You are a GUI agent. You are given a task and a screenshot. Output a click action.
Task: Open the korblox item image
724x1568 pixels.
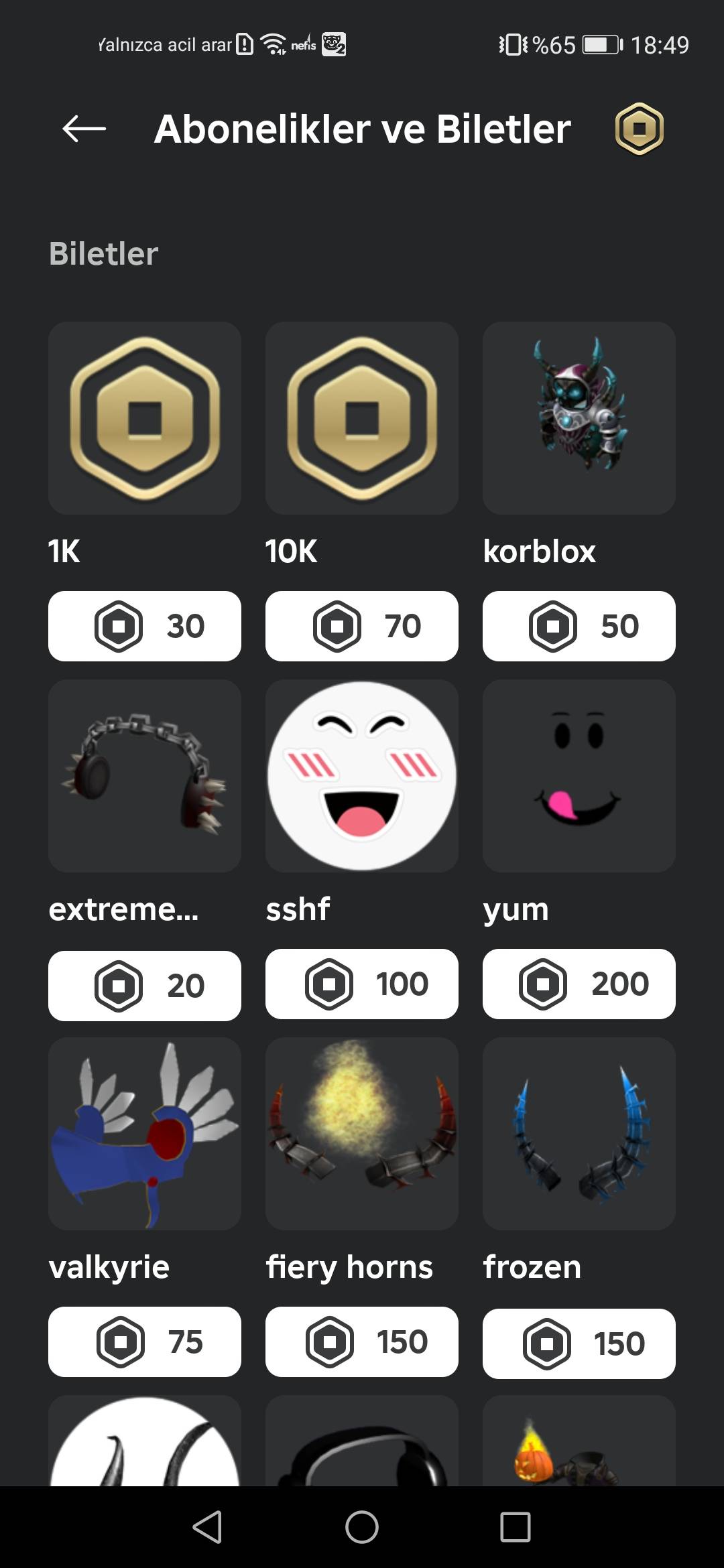[579, 418]
